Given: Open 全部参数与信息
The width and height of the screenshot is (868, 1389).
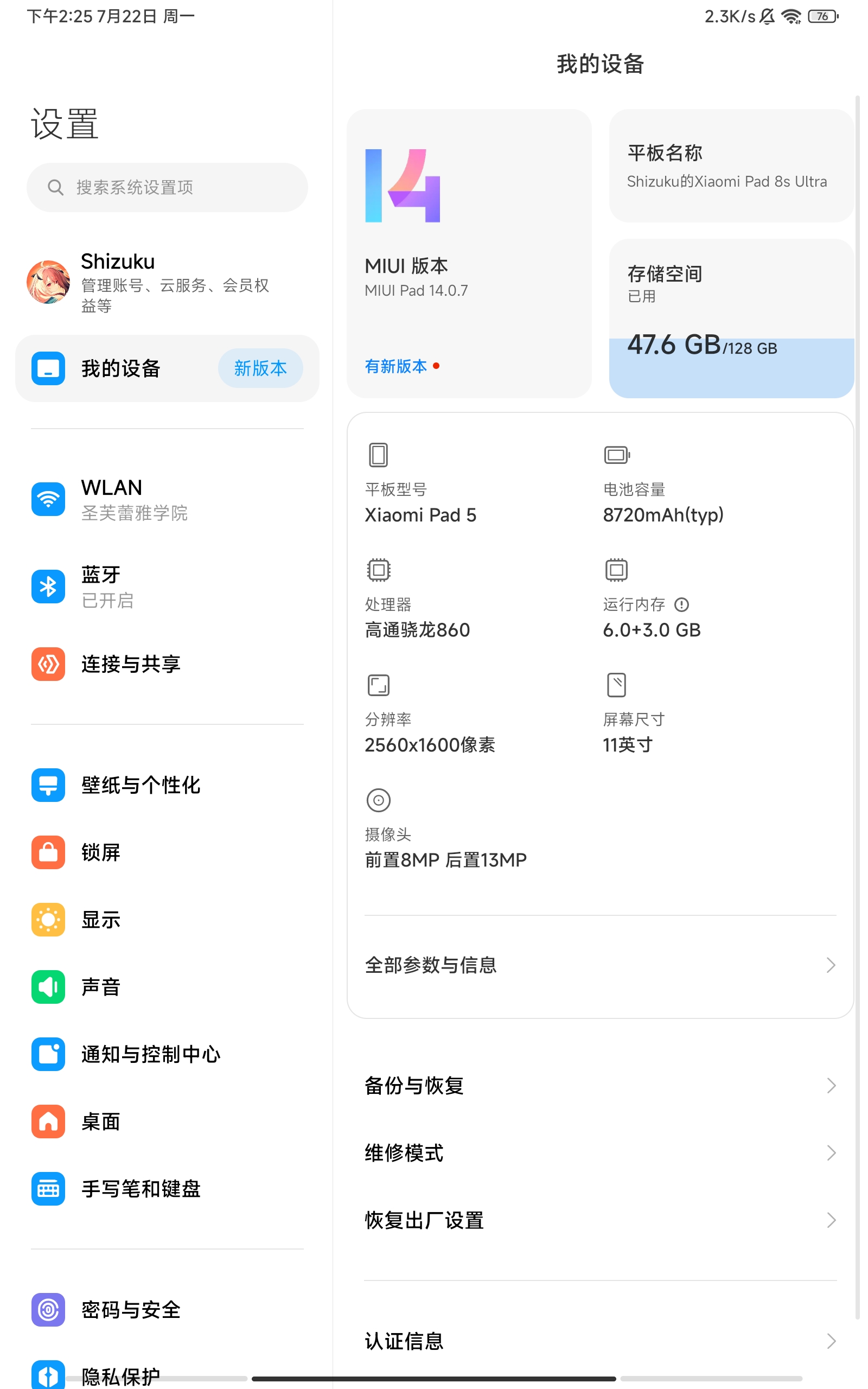Looking at the screenshot, I should click(601, 965).
